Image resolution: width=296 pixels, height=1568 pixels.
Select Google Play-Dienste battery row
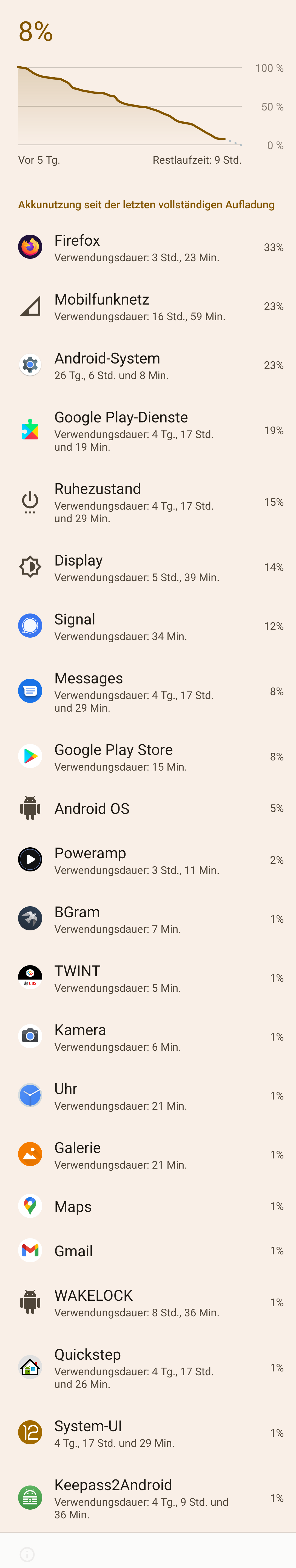click(x=148, y=431)
